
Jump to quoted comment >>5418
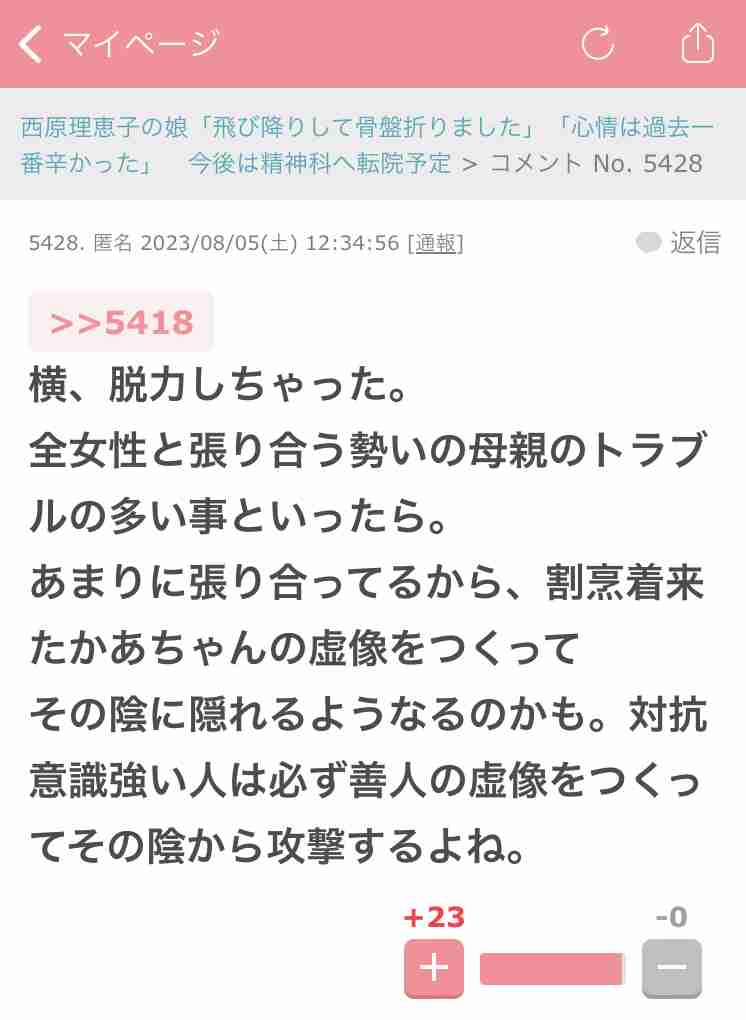(121, 322)
